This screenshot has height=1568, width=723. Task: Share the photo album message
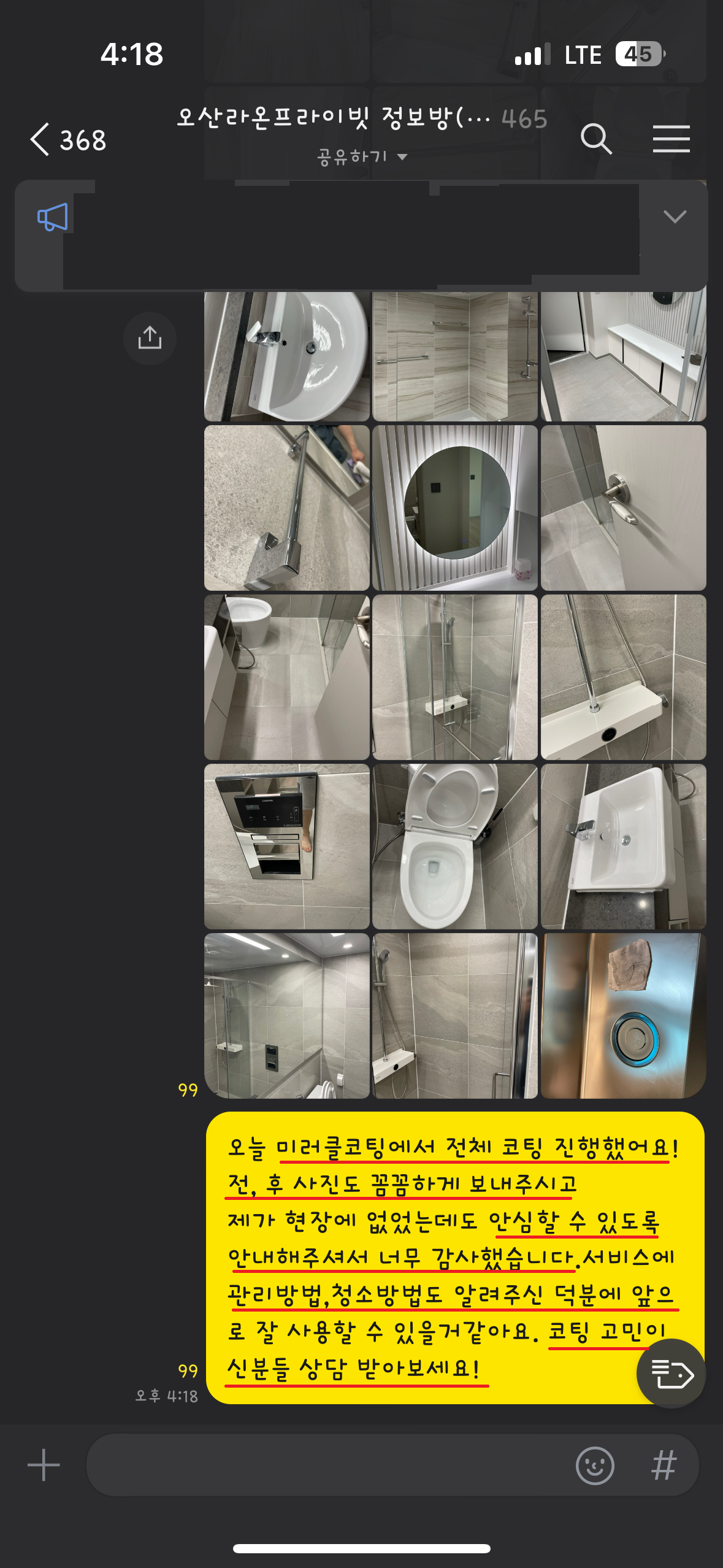[150, 338]
